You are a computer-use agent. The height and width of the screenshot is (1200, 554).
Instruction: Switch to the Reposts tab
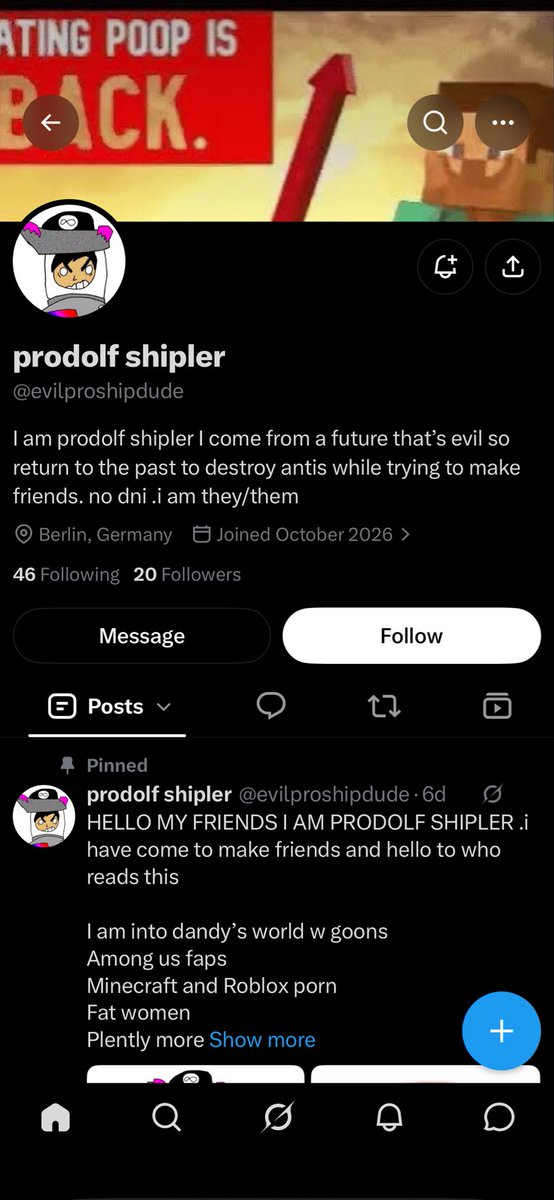(384, 706)
